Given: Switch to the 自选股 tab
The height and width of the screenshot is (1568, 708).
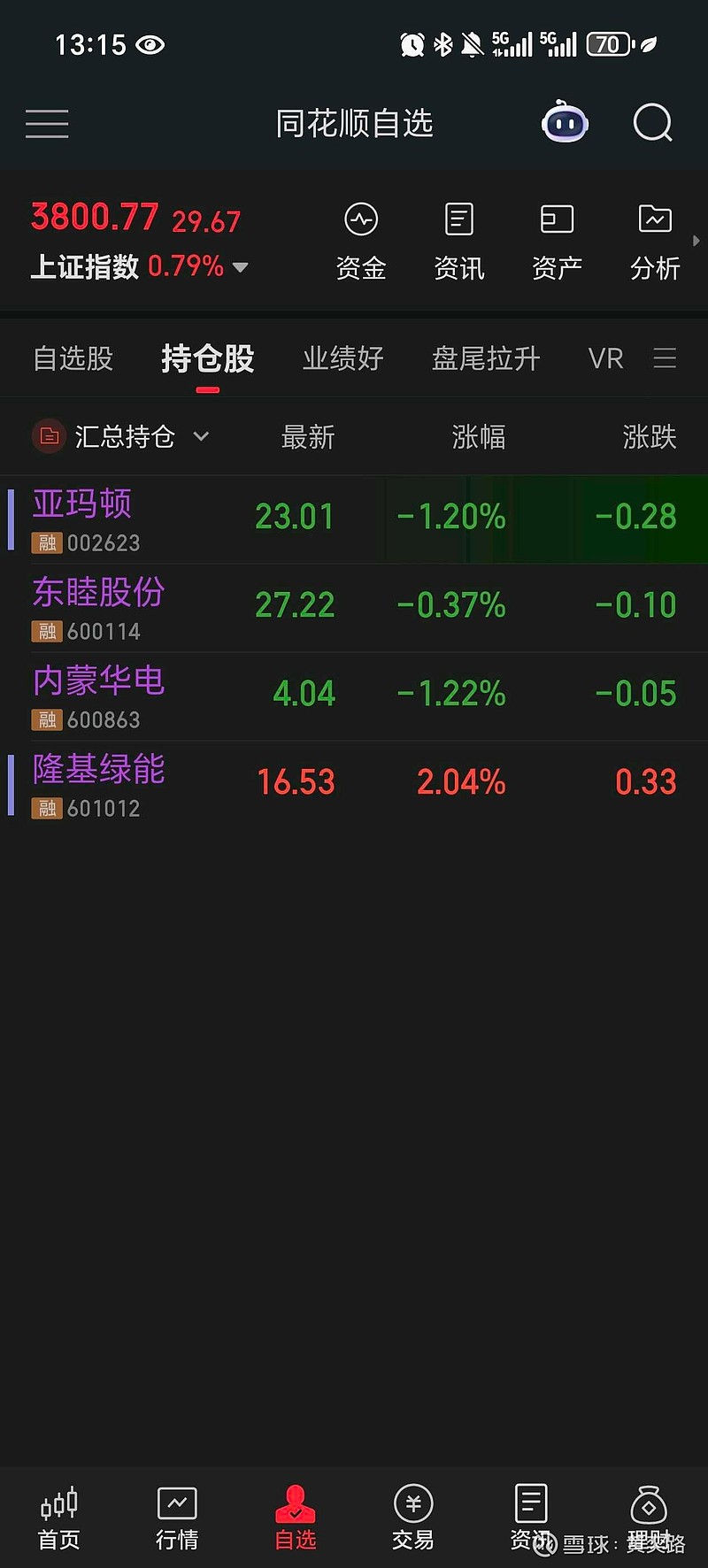Looking at the screenshot, I should (73, 358).
